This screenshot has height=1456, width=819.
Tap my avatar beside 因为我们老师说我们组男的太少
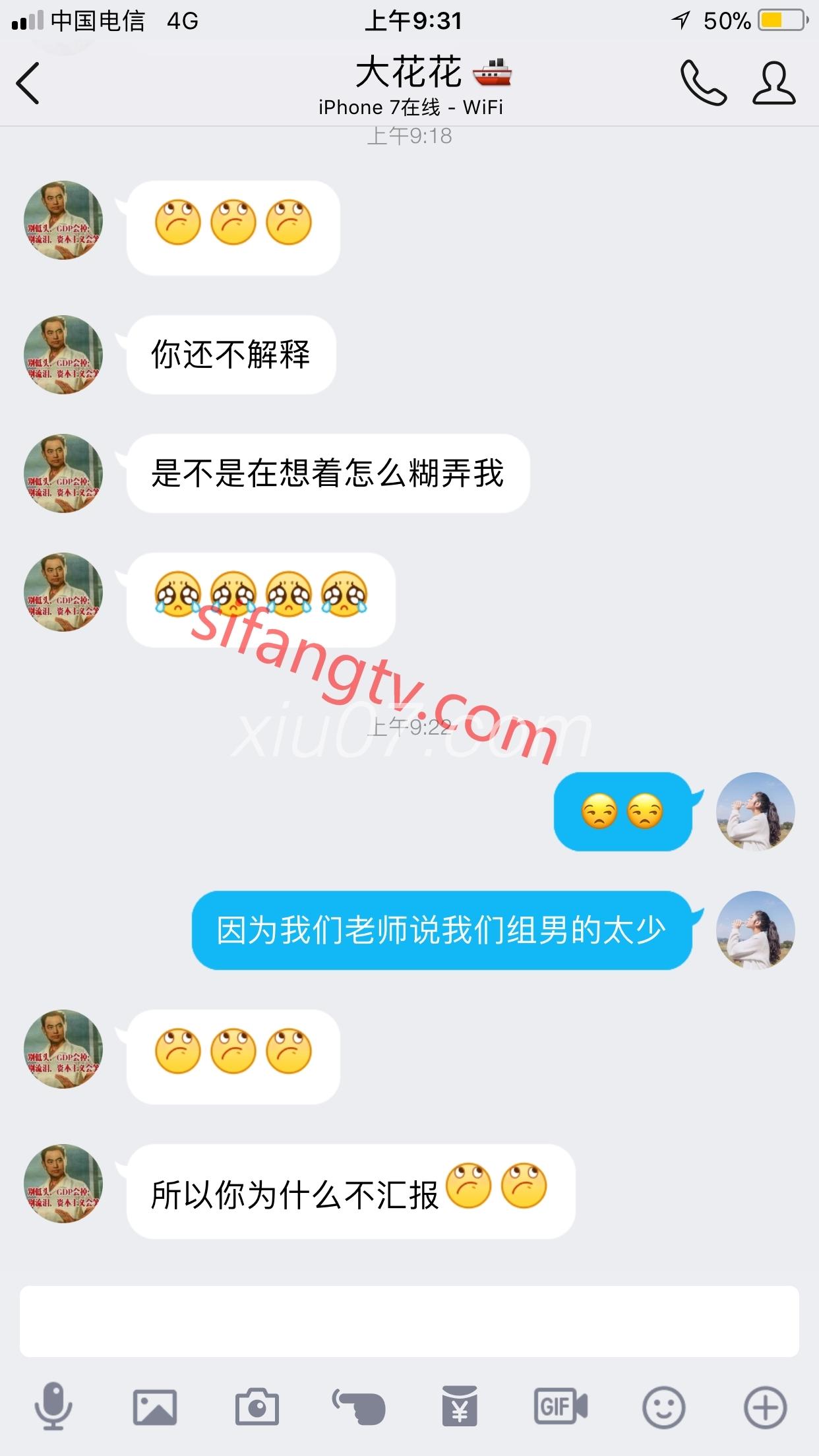coord(756,930)
